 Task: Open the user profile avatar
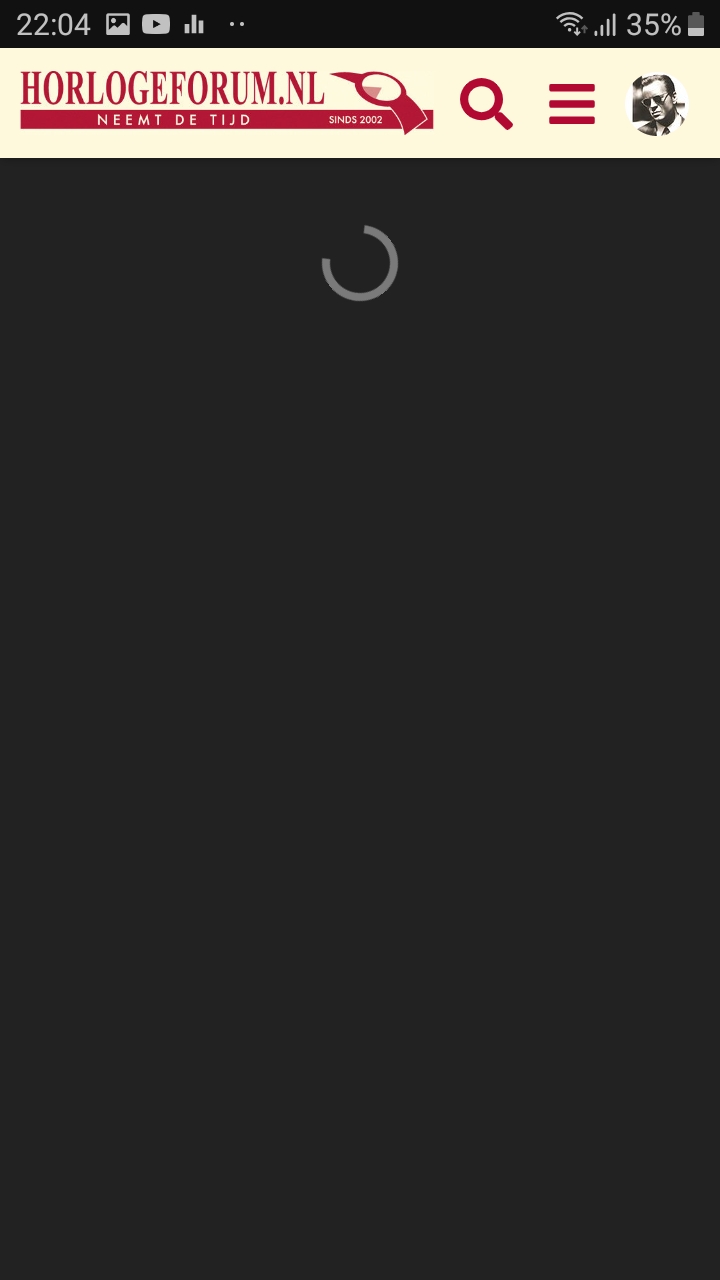click(x=657, y=104)
